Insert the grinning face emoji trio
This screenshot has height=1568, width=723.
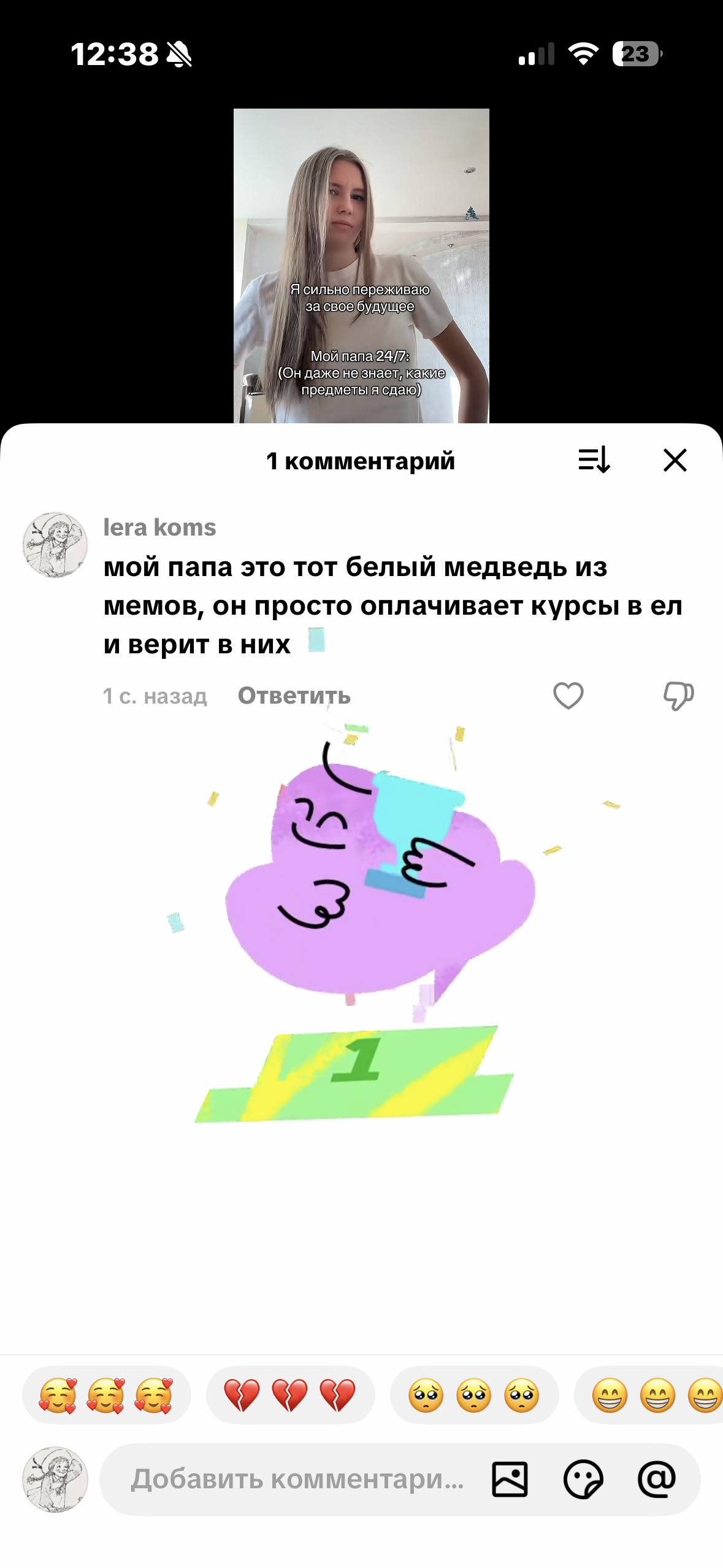coord(649,1395)
